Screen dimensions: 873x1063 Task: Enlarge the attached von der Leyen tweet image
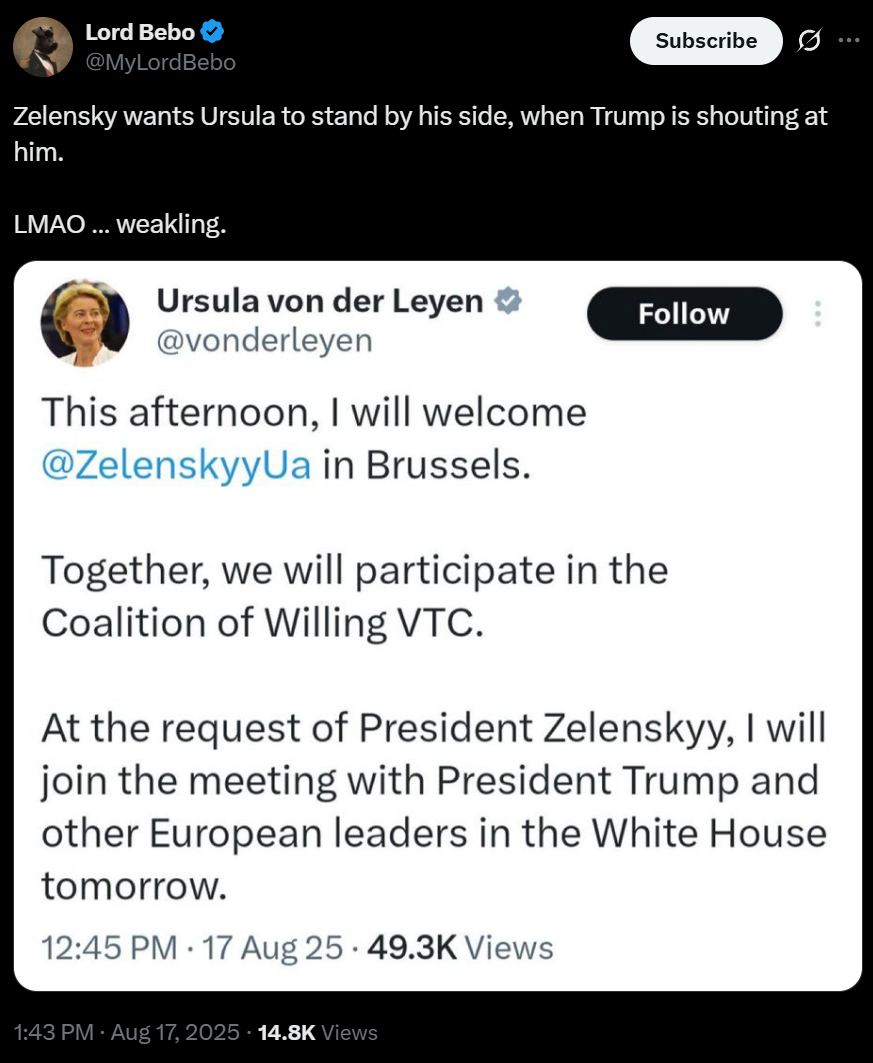tap(437, 625)
